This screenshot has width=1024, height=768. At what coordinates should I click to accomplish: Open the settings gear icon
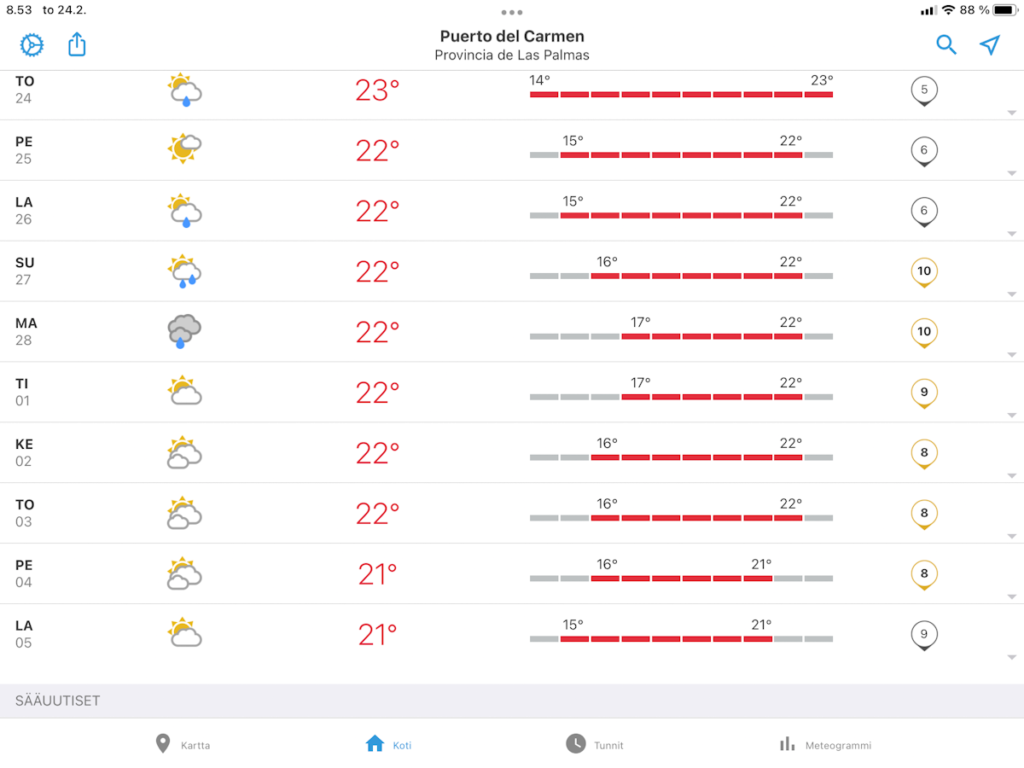32,45
